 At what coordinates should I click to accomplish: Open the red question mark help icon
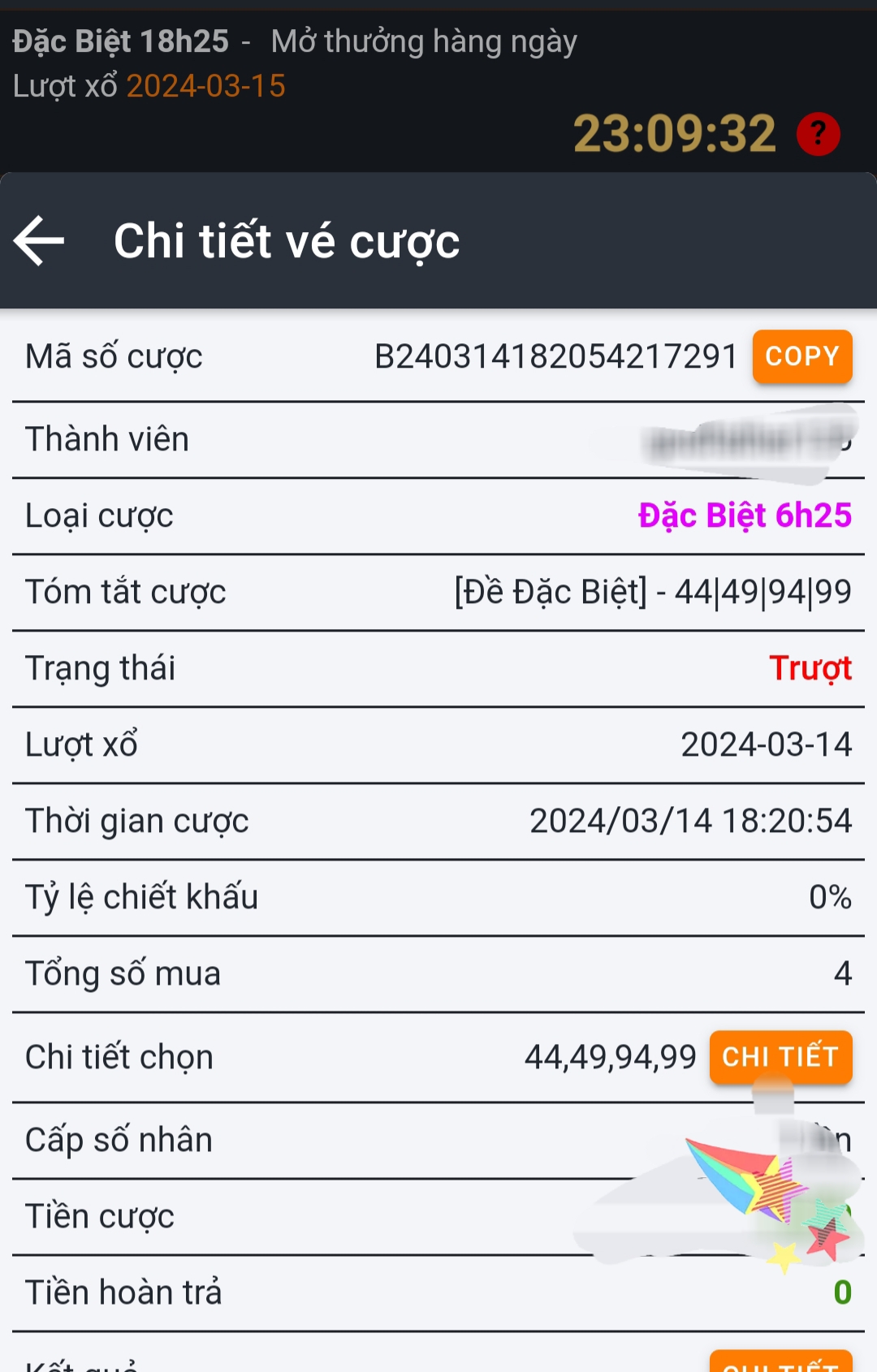(x=818, y=134)
